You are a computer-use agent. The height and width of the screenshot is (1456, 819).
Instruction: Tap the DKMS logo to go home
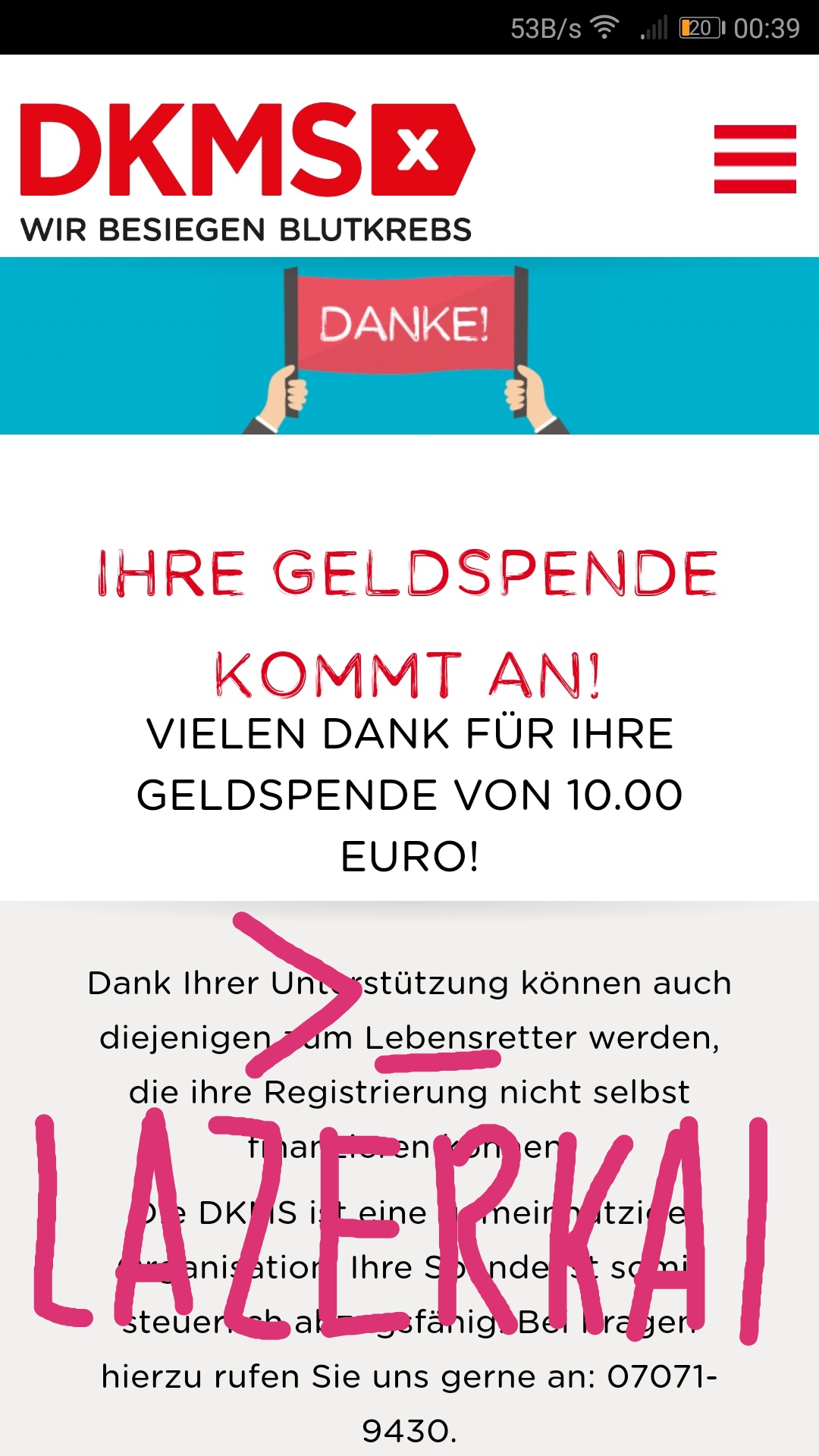click(x=247, y=173)
